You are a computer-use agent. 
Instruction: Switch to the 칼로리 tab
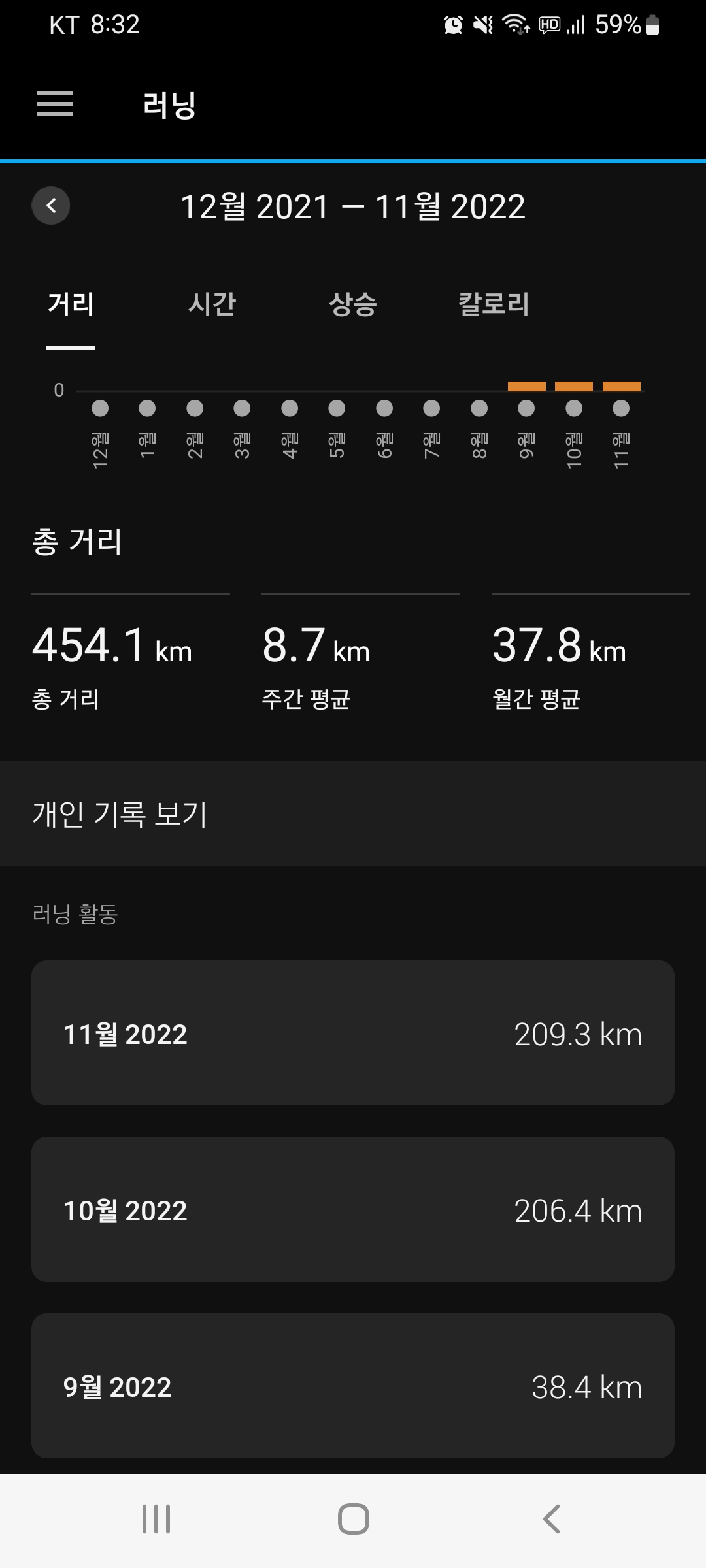coord(494,304)
